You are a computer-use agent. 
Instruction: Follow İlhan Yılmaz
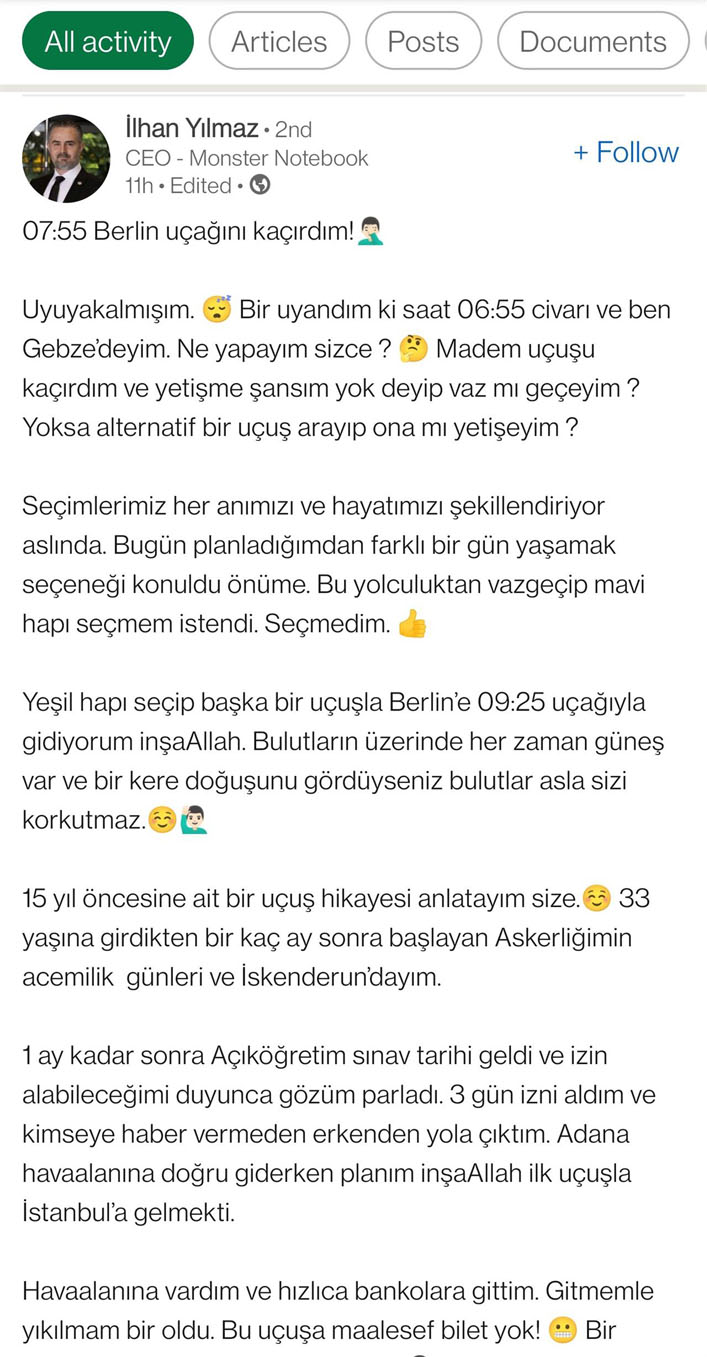coord(626,152)
